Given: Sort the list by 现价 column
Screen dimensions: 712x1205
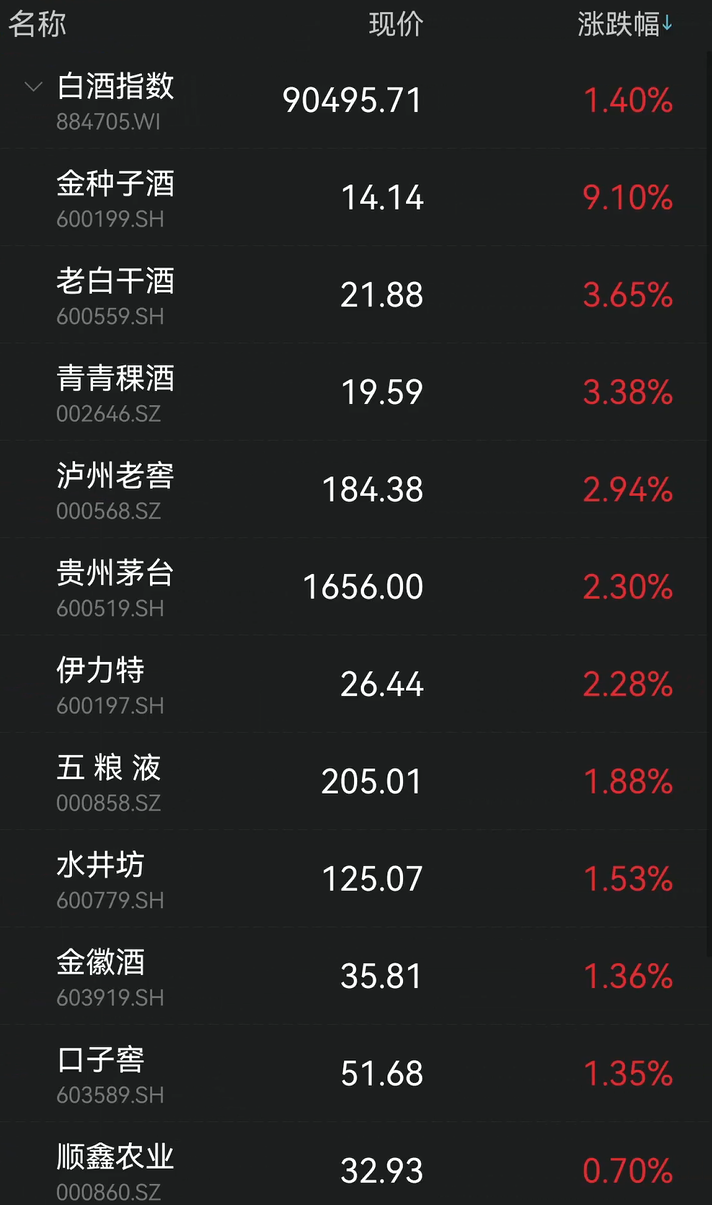Looking at the screenshot, I should [x=396, y=24].
